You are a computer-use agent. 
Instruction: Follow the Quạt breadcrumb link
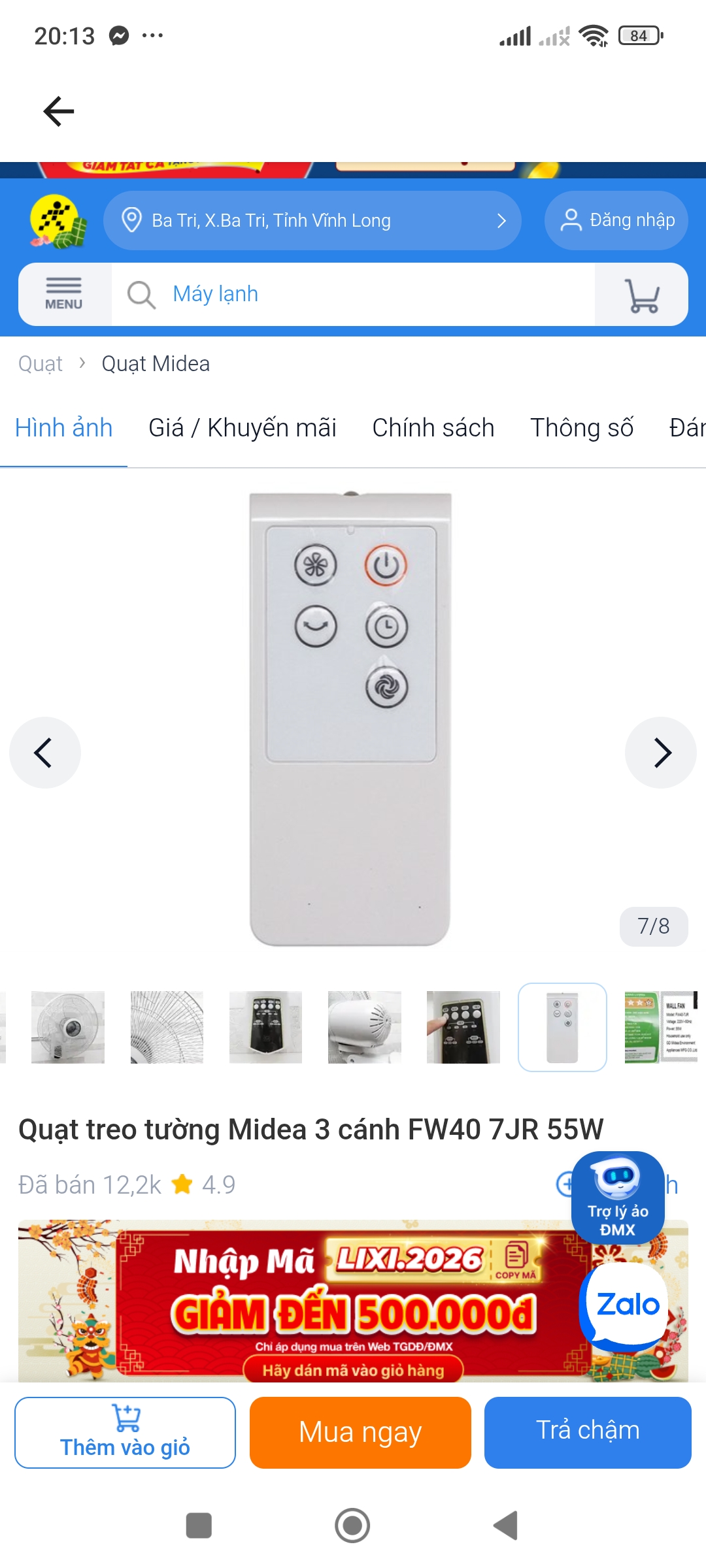click(x=41, y=364)
